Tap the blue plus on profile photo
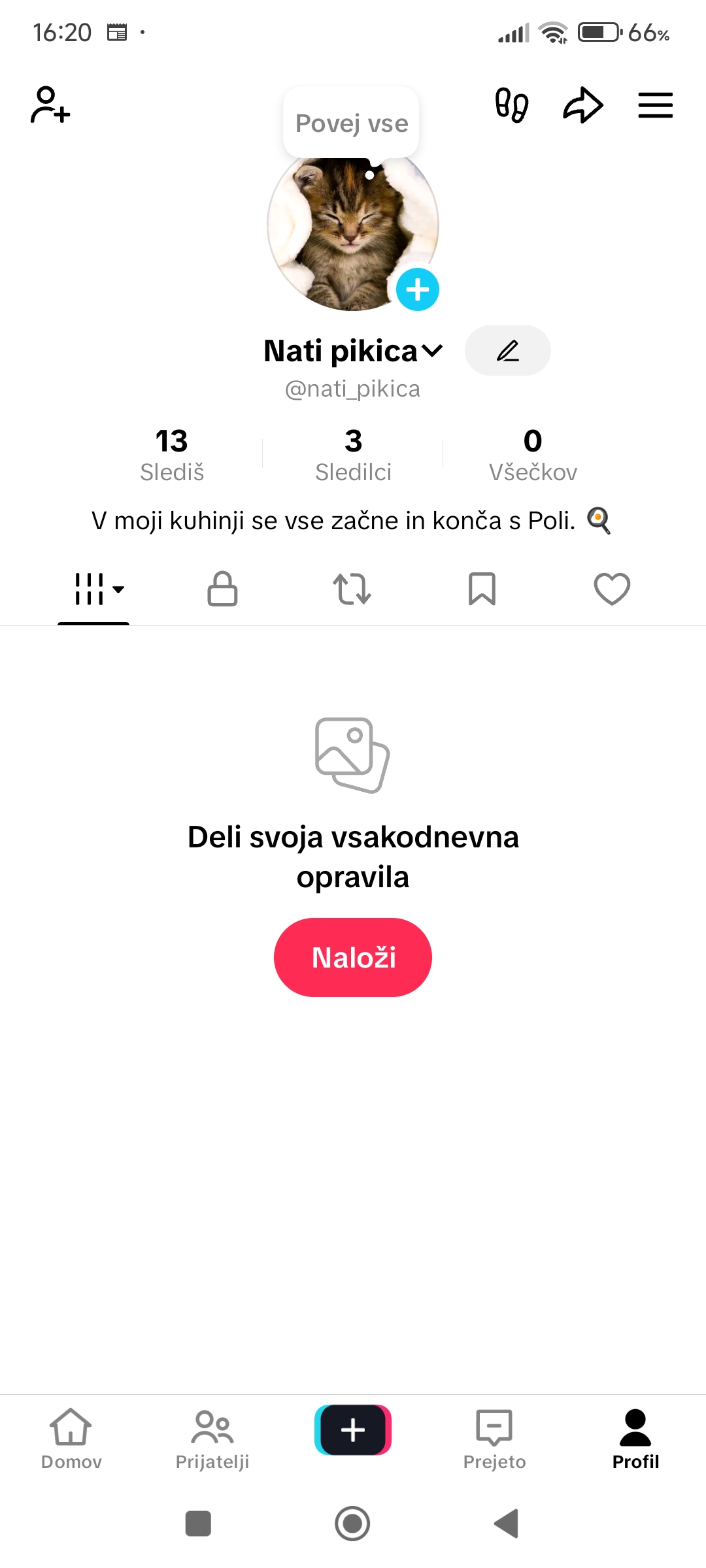This screenshot has height=1568, width=706. (x=416, y=288)
